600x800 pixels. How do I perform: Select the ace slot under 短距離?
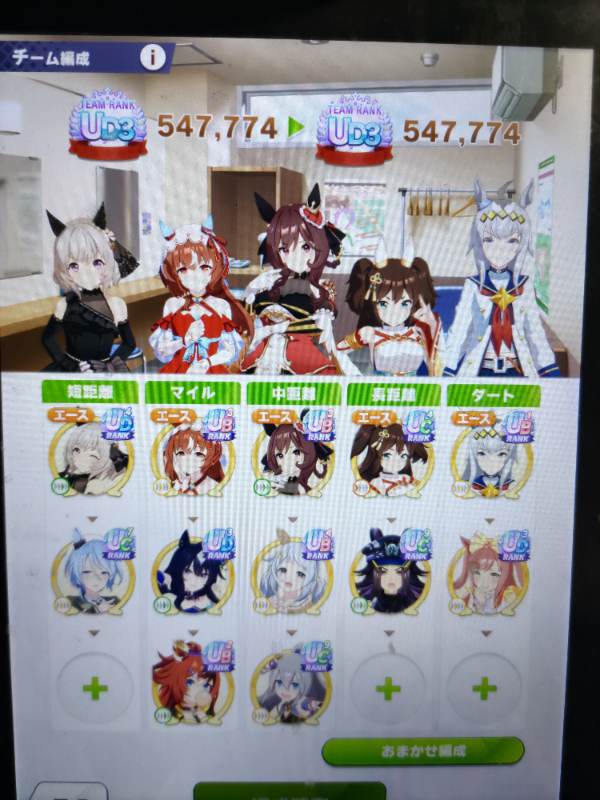pyautogui.click(x=93, y=458)
